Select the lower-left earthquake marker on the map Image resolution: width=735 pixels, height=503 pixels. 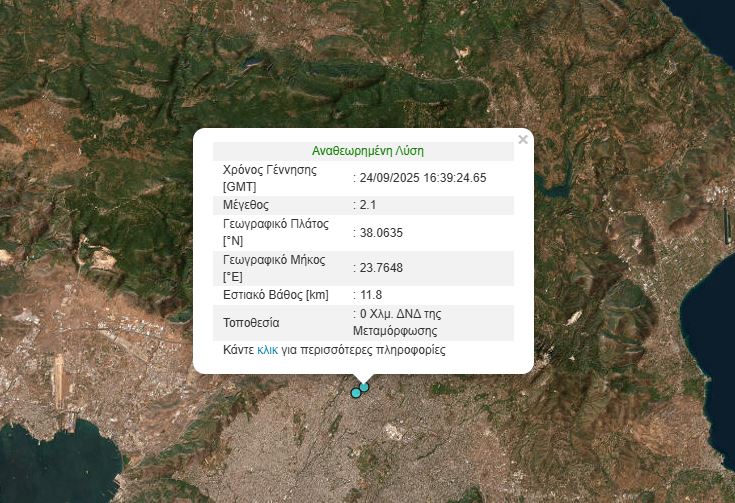(x=355, y=393)
